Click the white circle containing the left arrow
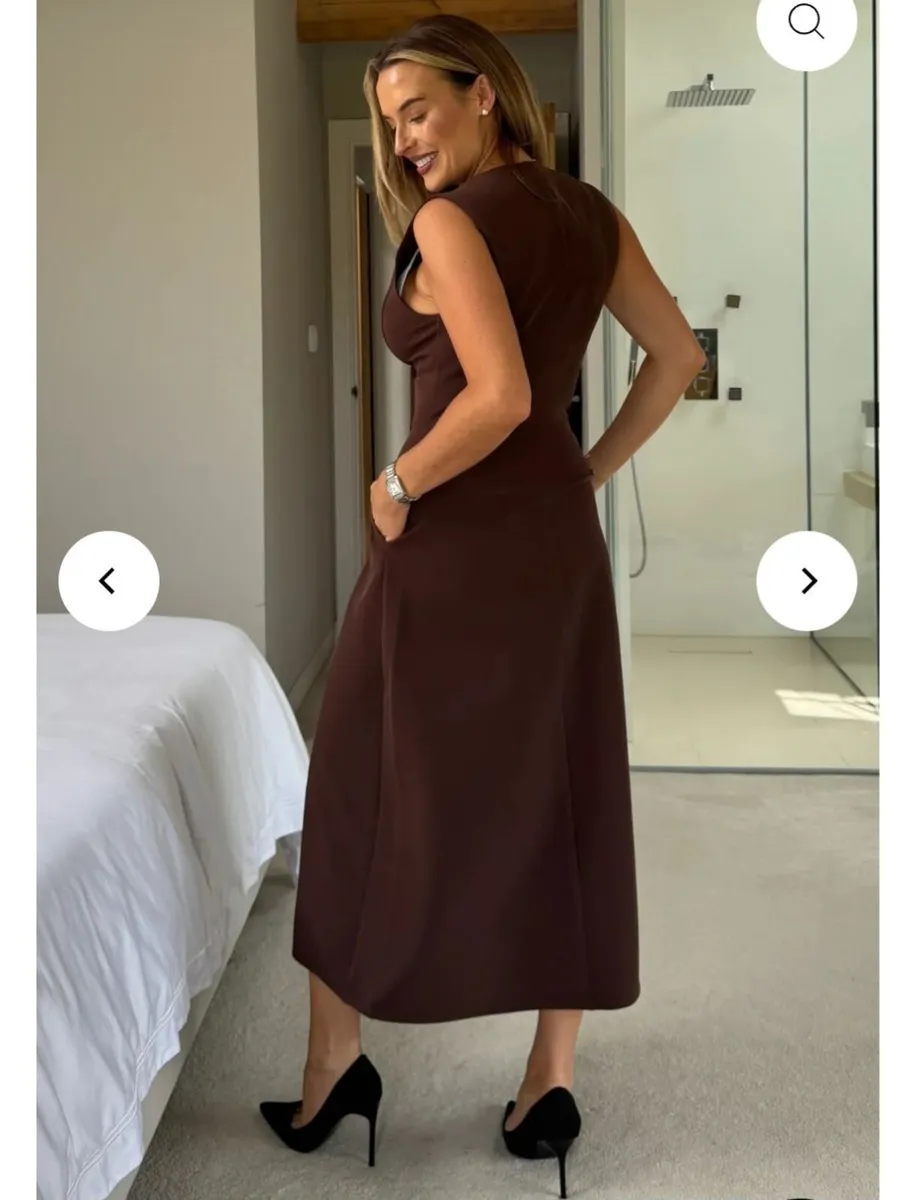 pyautogui.click(x=107, y=578)
